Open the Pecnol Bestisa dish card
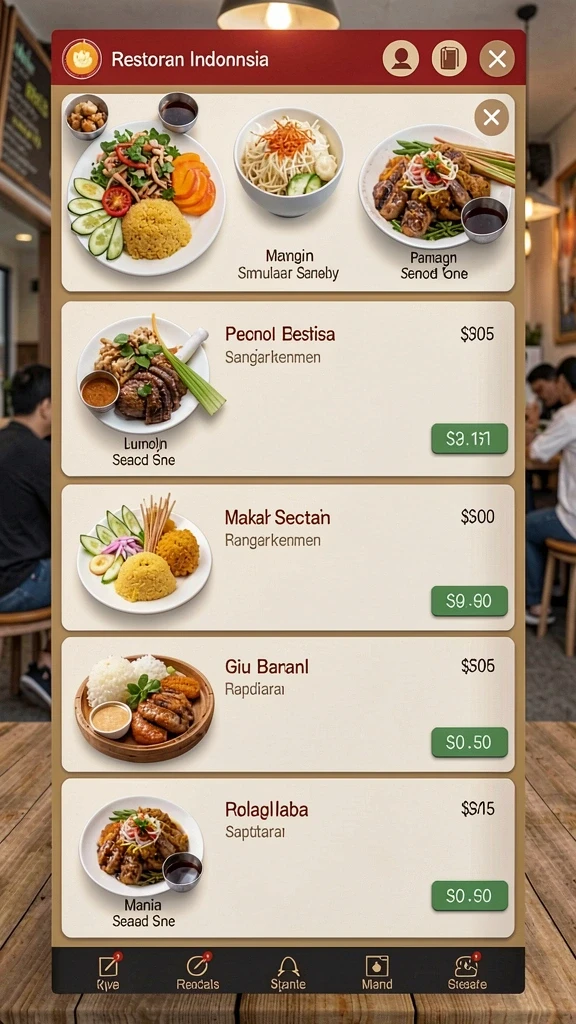The width and height of the screenshot is (576, 1024). tap(288, 389)
